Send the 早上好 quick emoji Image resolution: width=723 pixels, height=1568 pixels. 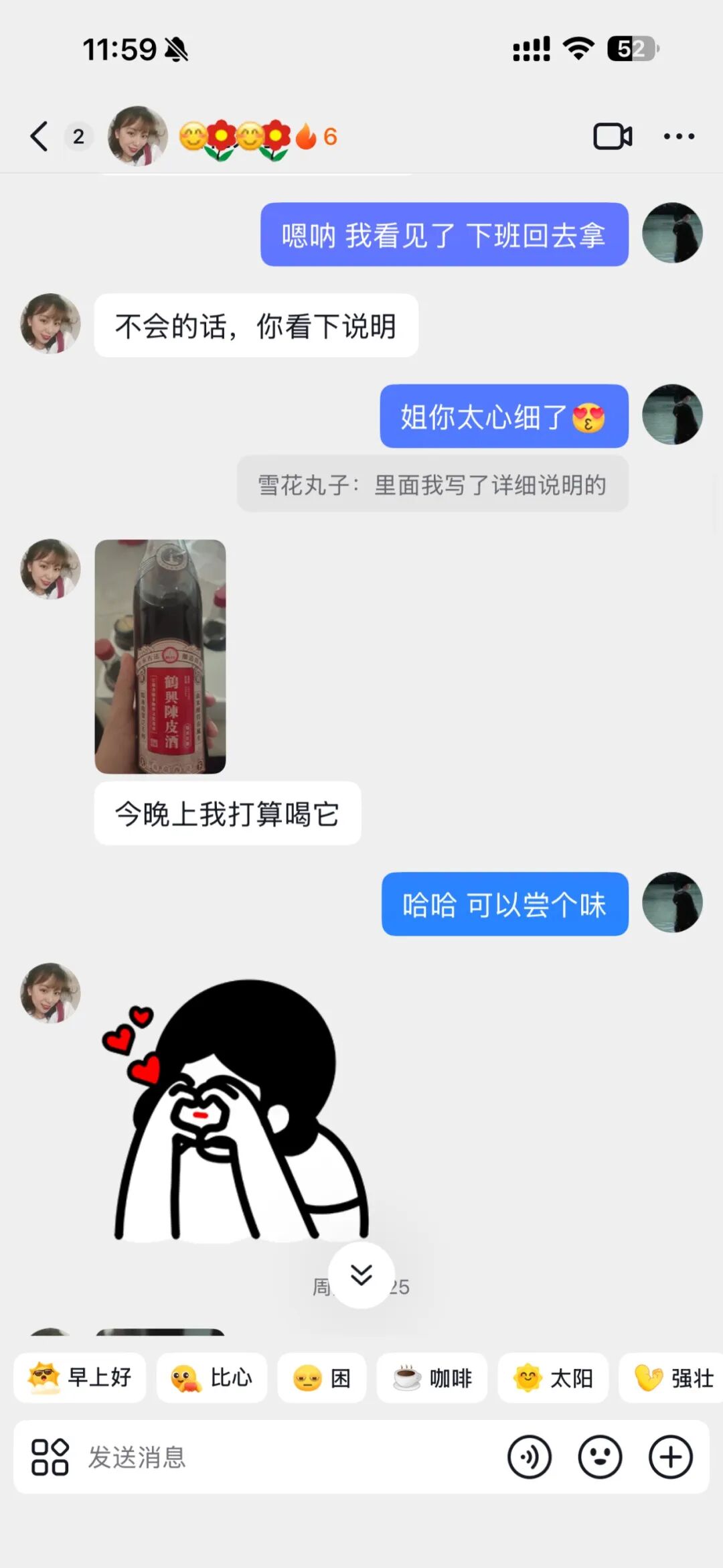coord(80,1378)
